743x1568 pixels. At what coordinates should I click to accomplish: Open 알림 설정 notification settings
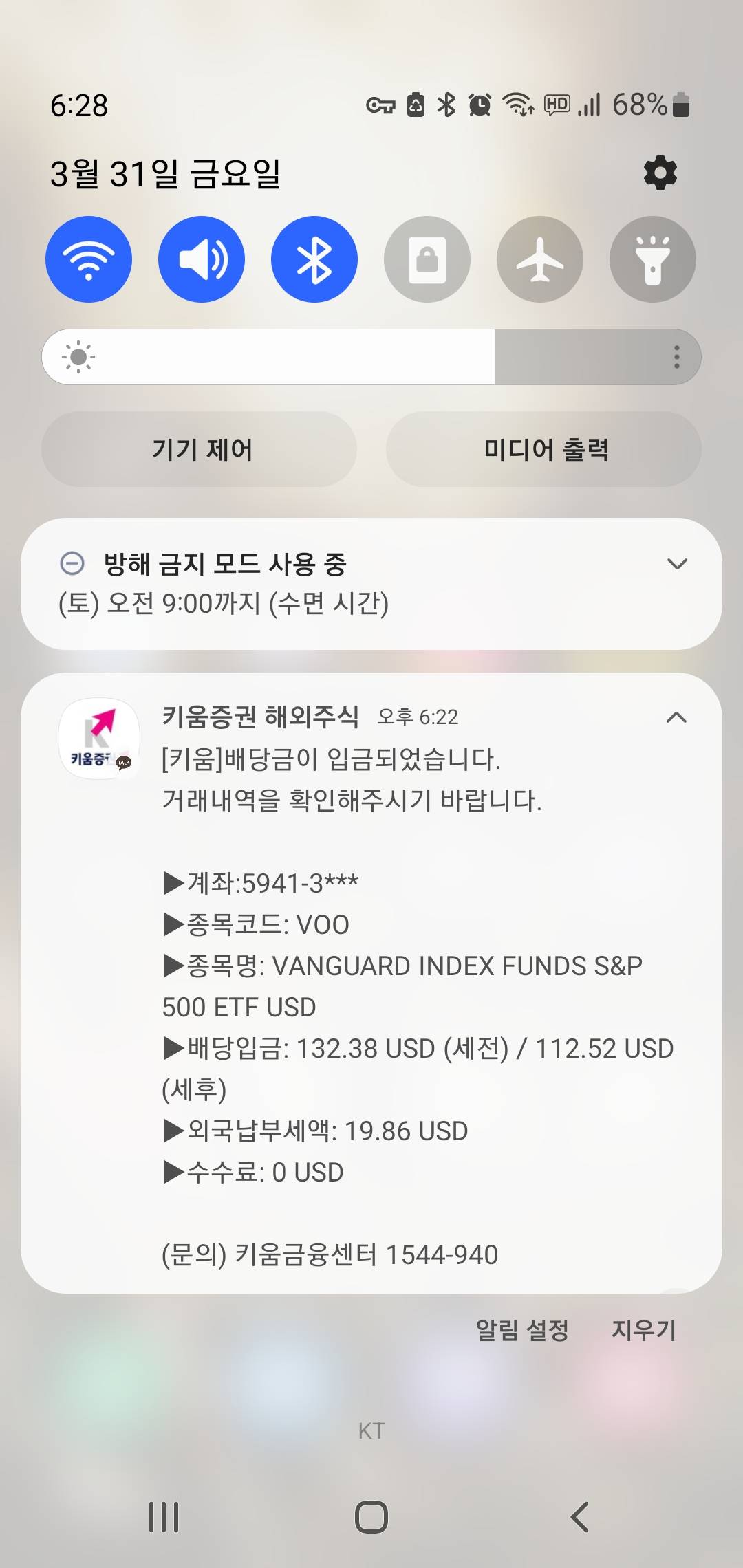tap(522, 1330)
